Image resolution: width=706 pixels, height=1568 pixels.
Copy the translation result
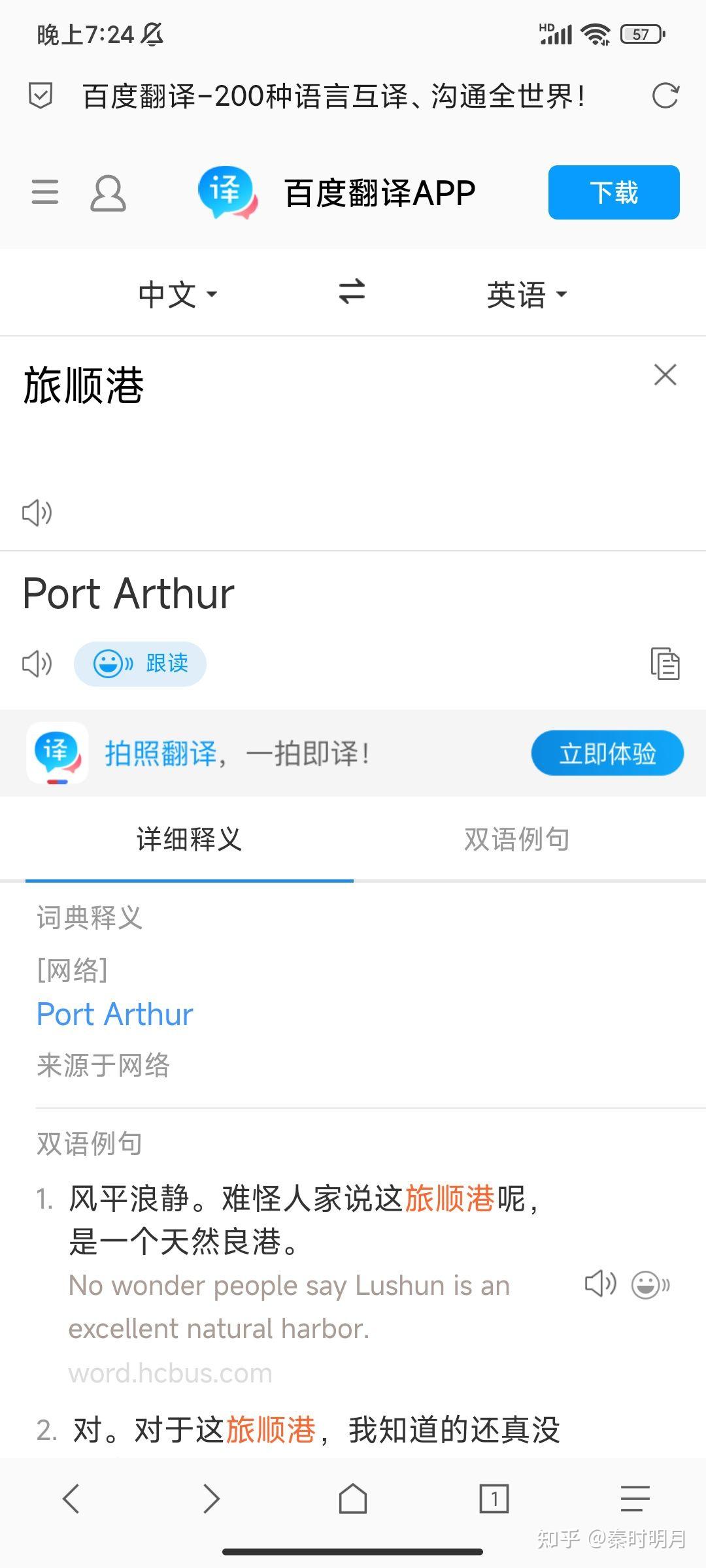point(665,664)
